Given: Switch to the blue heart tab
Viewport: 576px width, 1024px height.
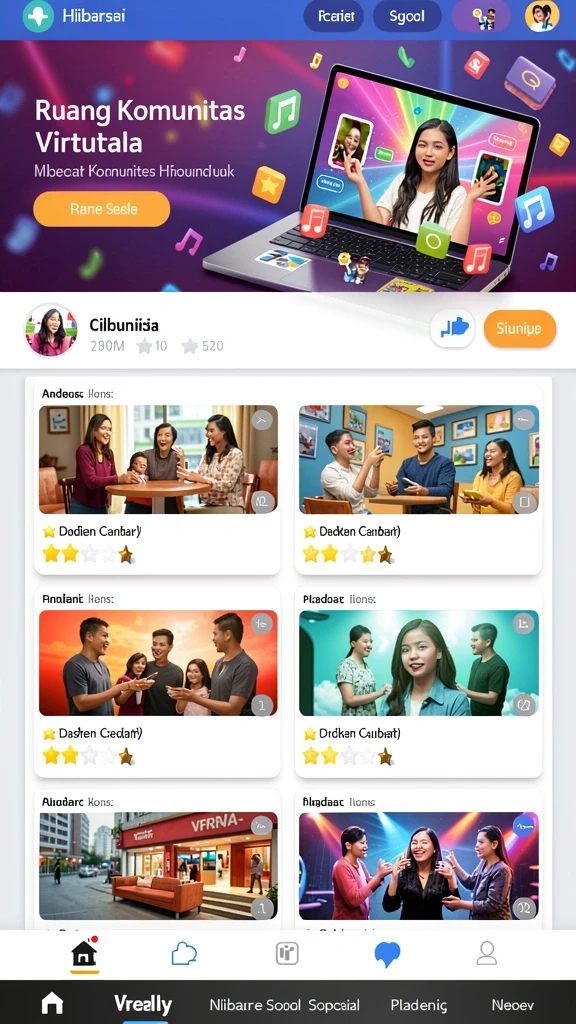Looking at the screenshot, I should coord(387,955).
